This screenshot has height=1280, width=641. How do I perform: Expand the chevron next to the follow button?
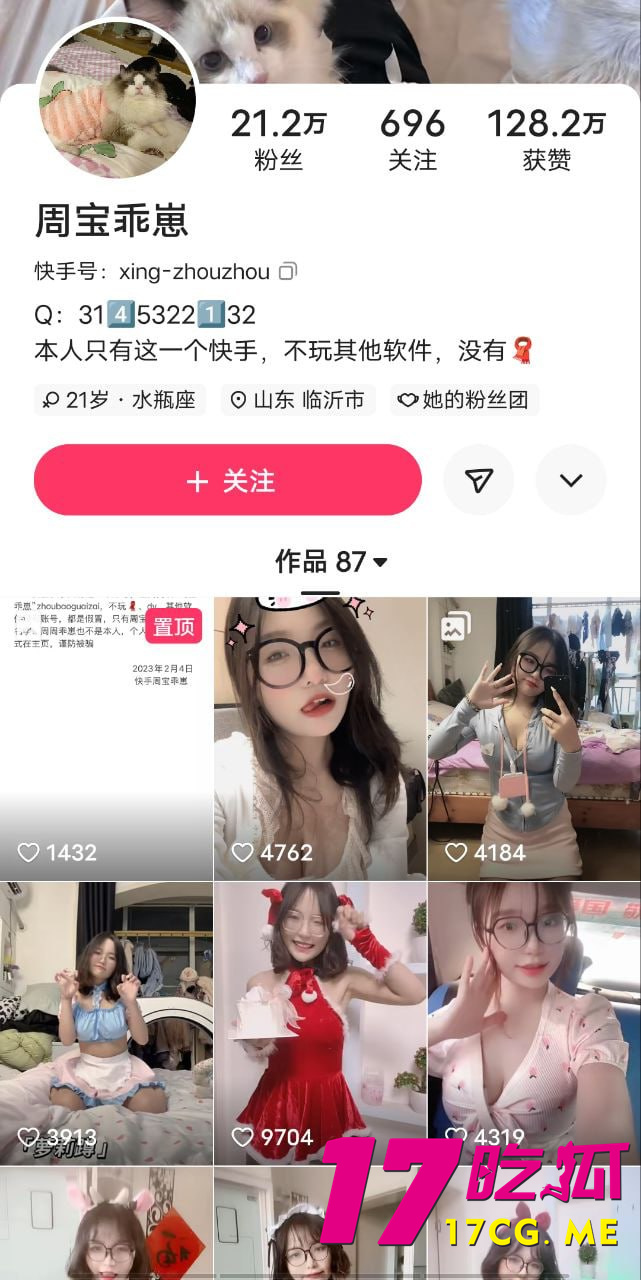pyautogui.click(x=571, y=481)
